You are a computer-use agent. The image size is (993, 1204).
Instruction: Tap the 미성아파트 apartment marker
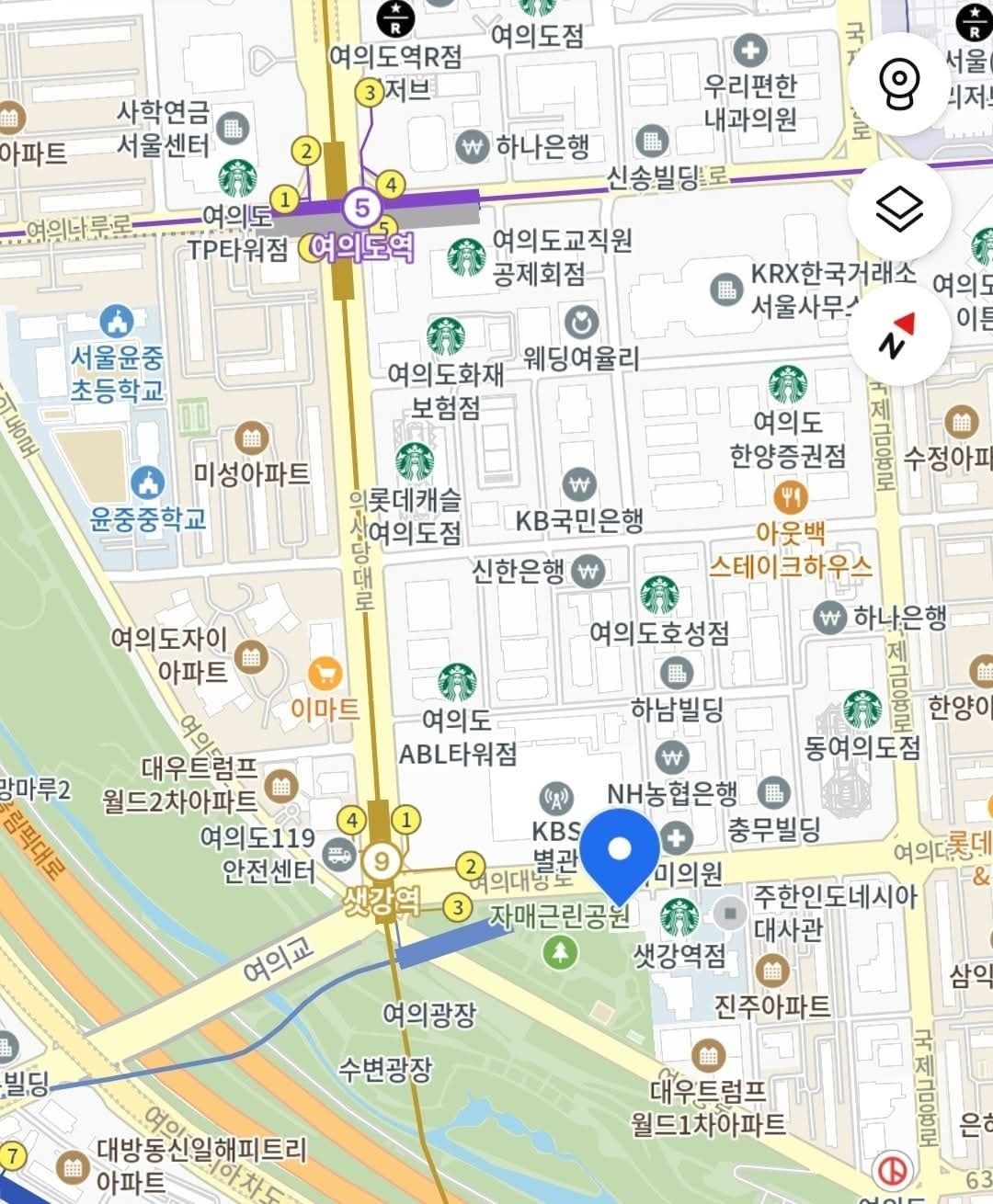251,437
